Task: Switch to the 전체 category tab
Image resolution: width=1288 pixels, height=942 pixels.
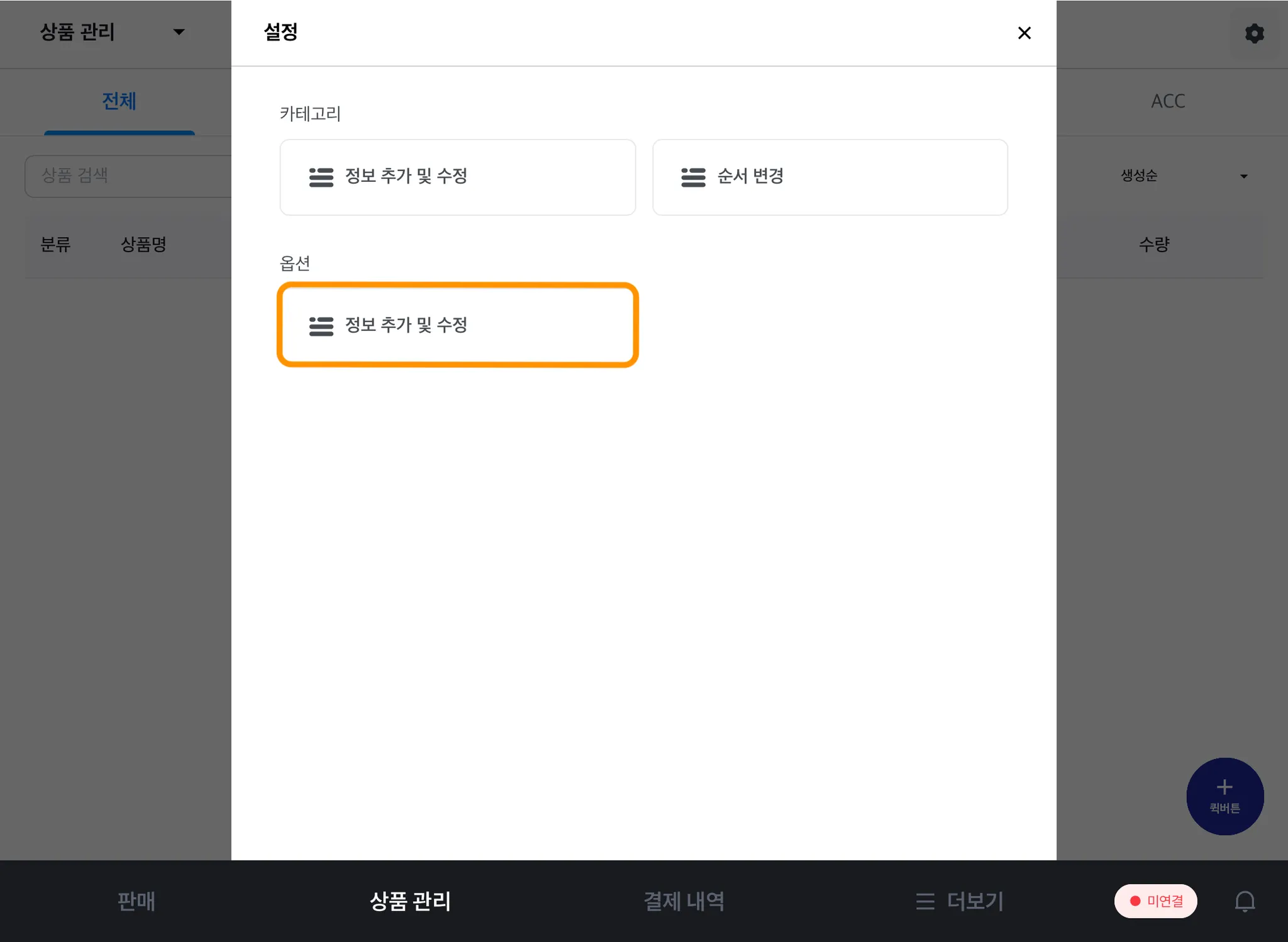Action: click(x=119, y=101)
